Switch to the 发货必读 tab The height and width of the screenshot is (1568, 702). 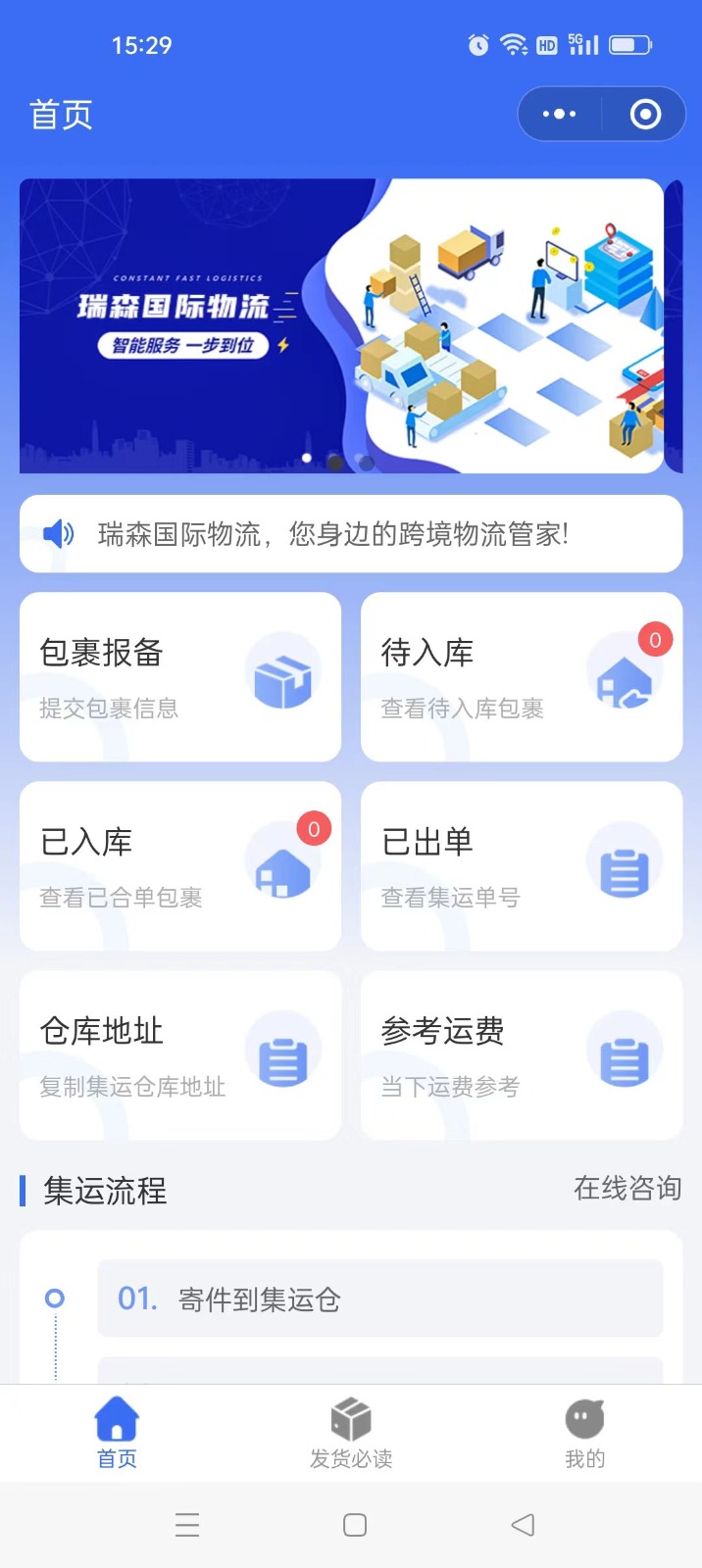(351, 1433)
